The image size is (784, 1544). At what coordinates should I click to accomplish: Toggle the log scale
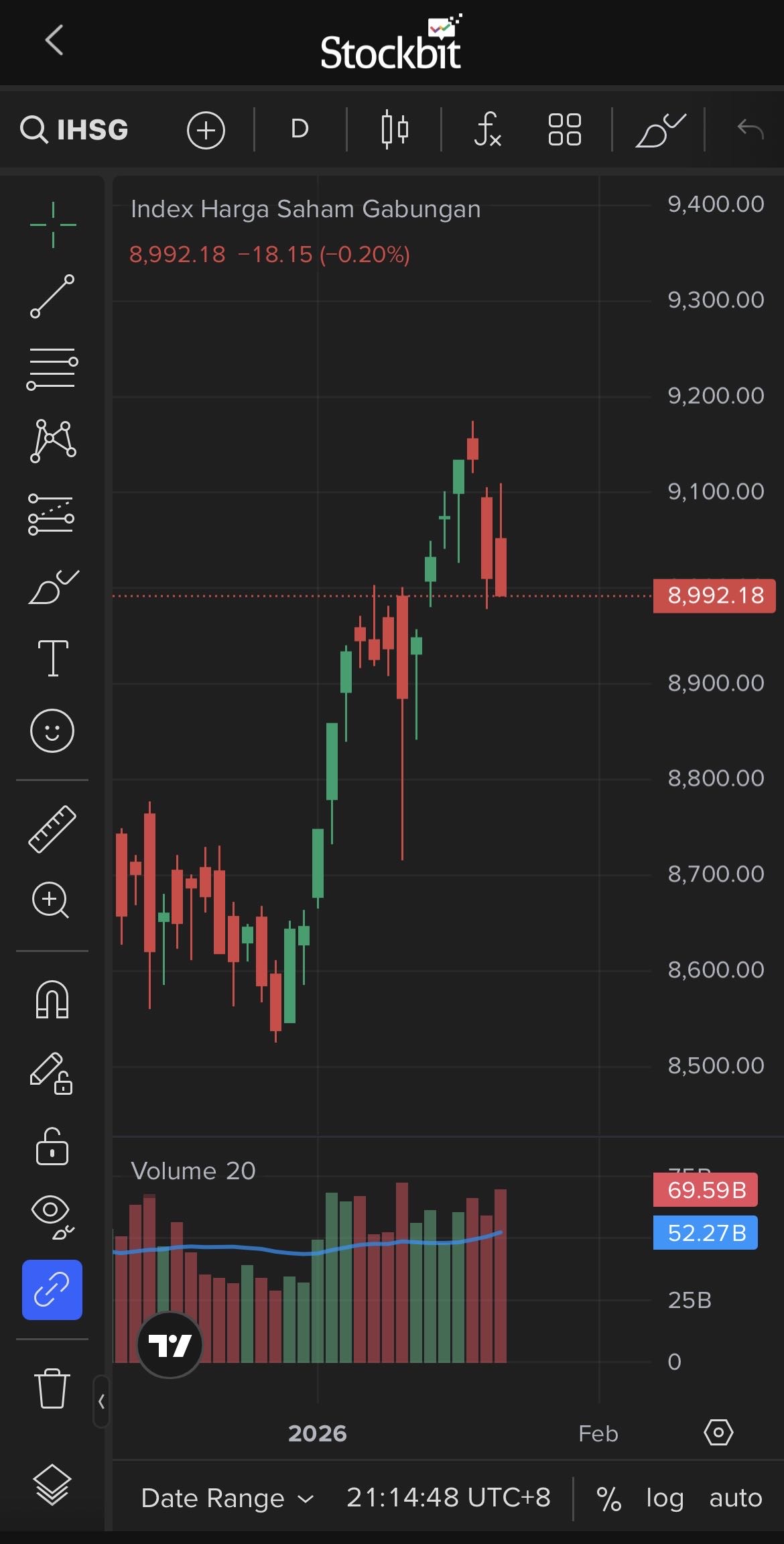click(x=664, y=1498)
